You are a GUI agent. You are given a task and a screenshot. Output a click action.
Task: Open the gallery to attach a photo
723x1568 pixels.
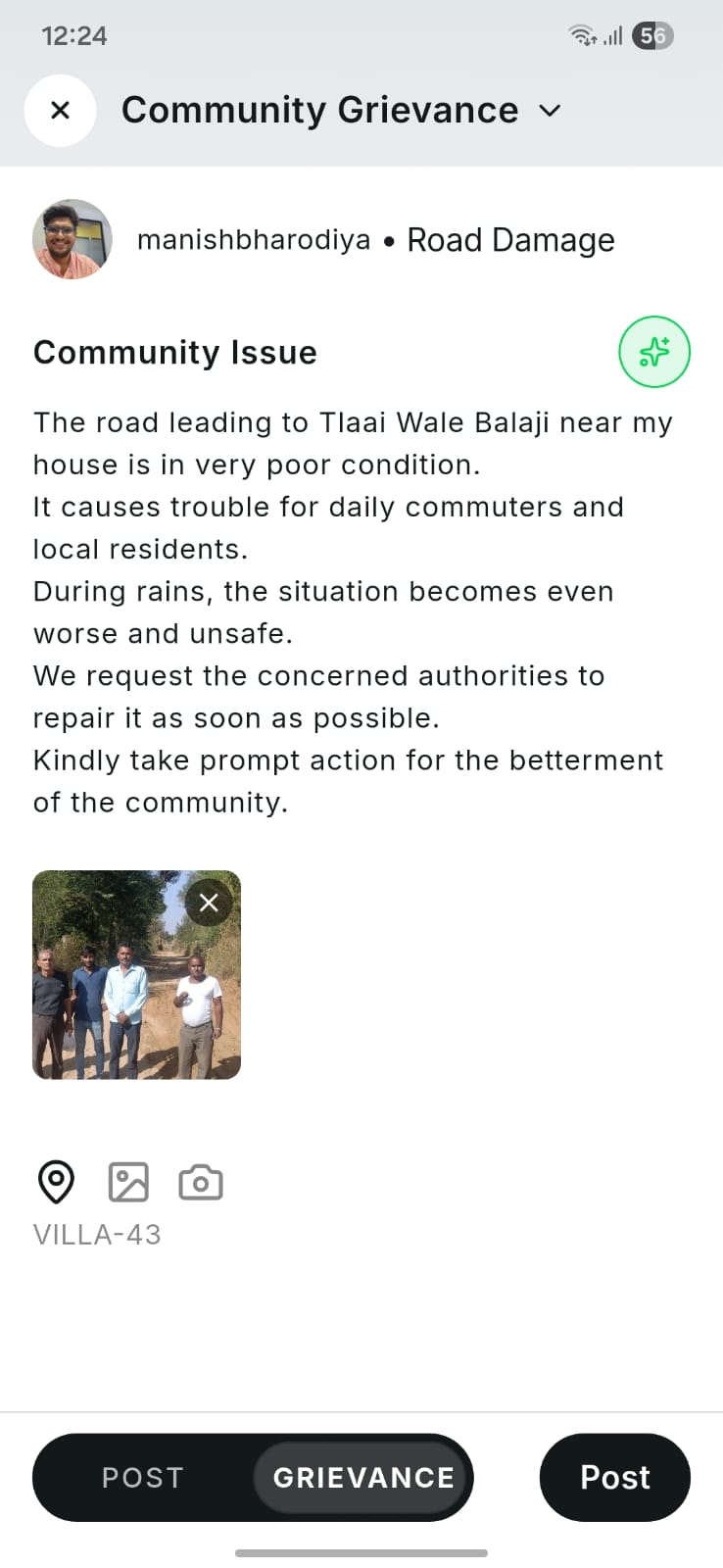click(x=127, y=1182)
